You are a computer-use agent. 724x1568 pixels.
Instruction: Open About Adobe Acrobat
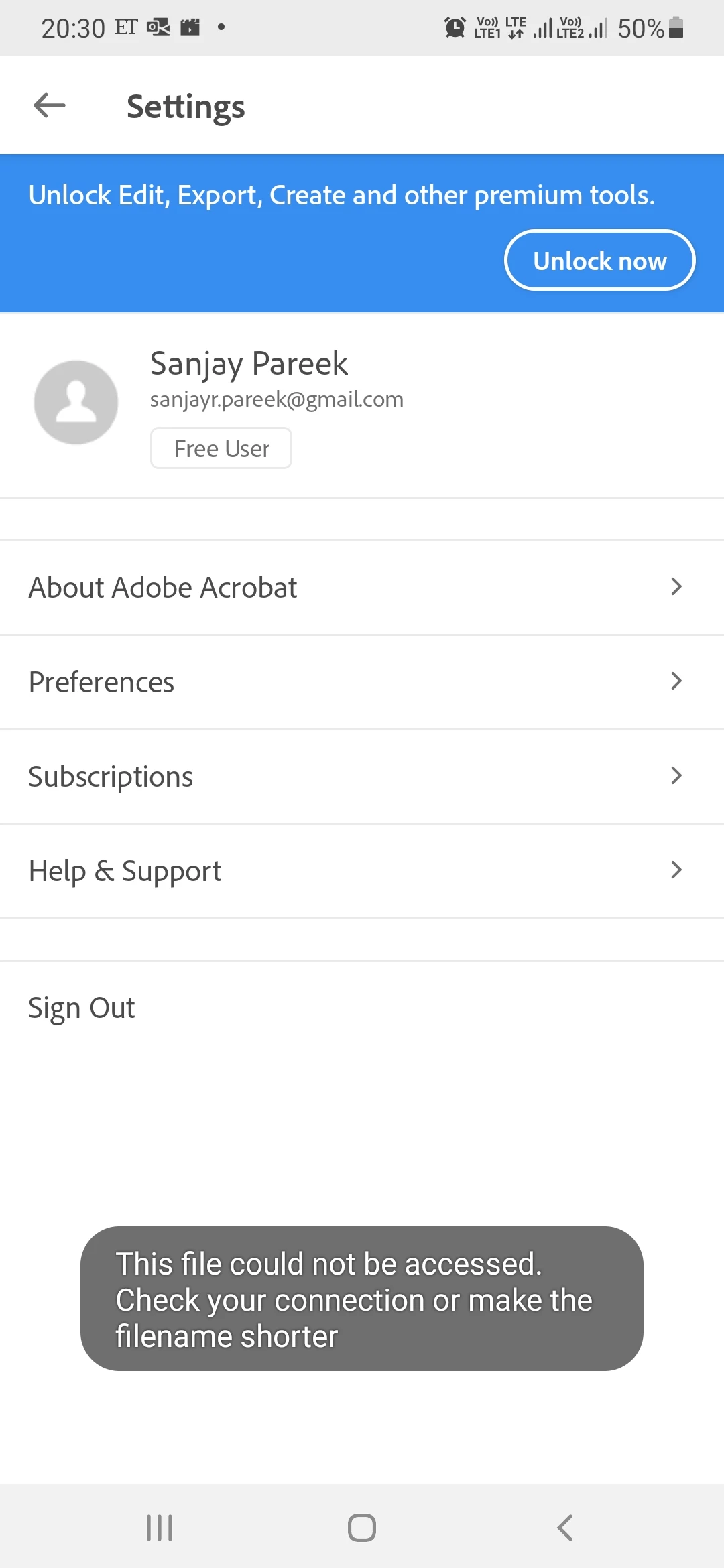pos(362,588)
